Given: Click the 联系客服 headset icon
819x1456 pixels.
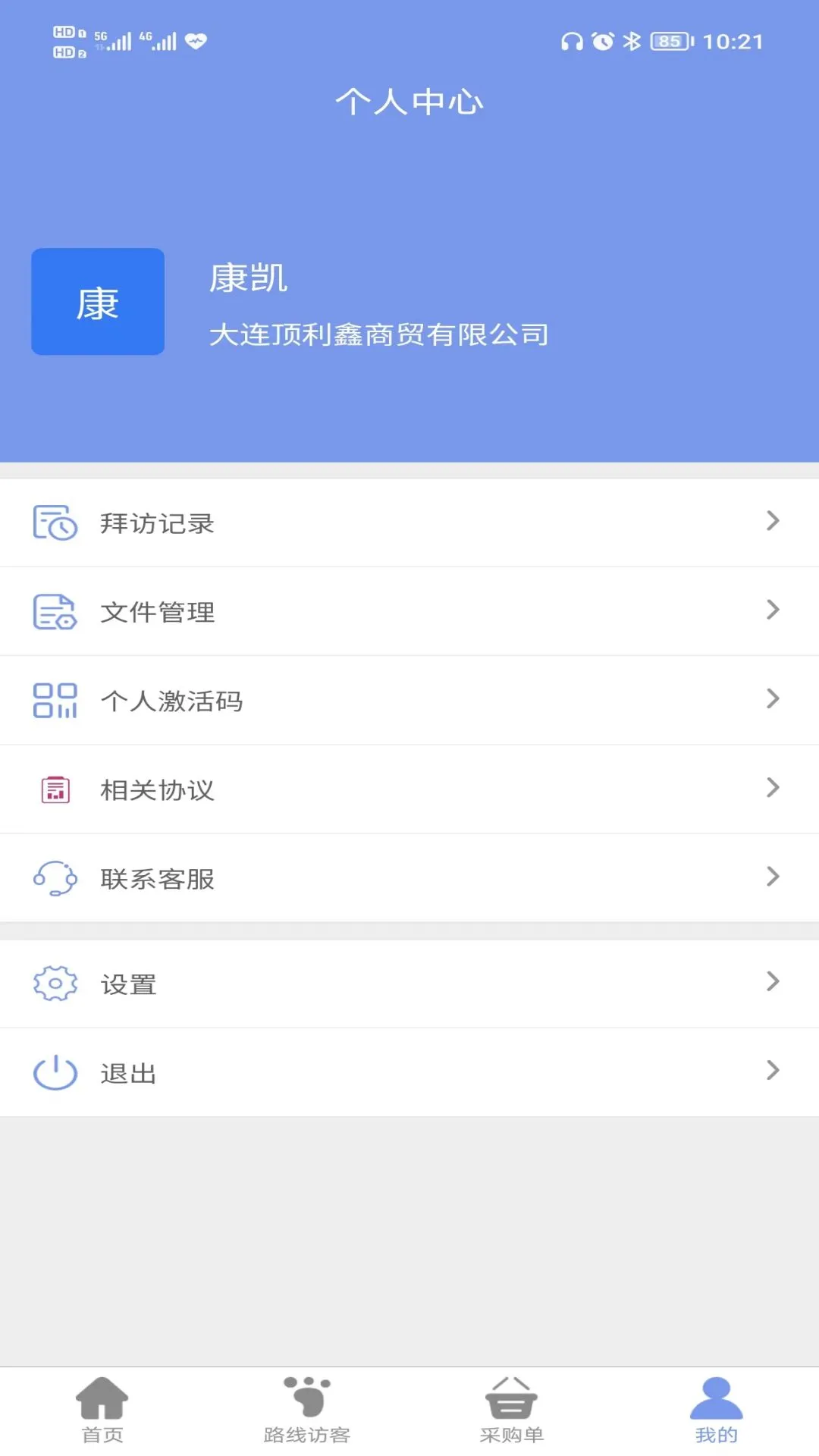Looking at the screenshot, I should click(53, 878).
